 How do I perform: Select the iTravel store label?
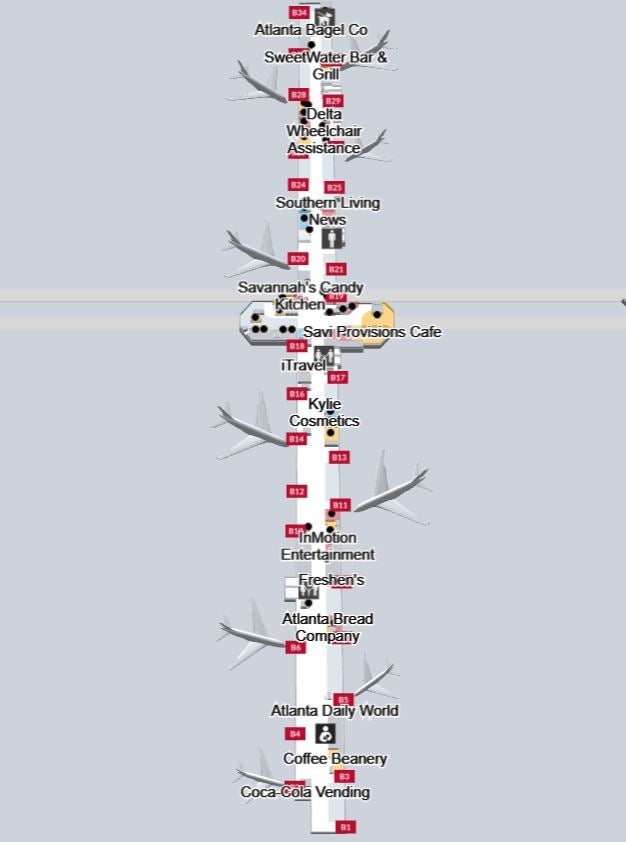tap(303, 366)
